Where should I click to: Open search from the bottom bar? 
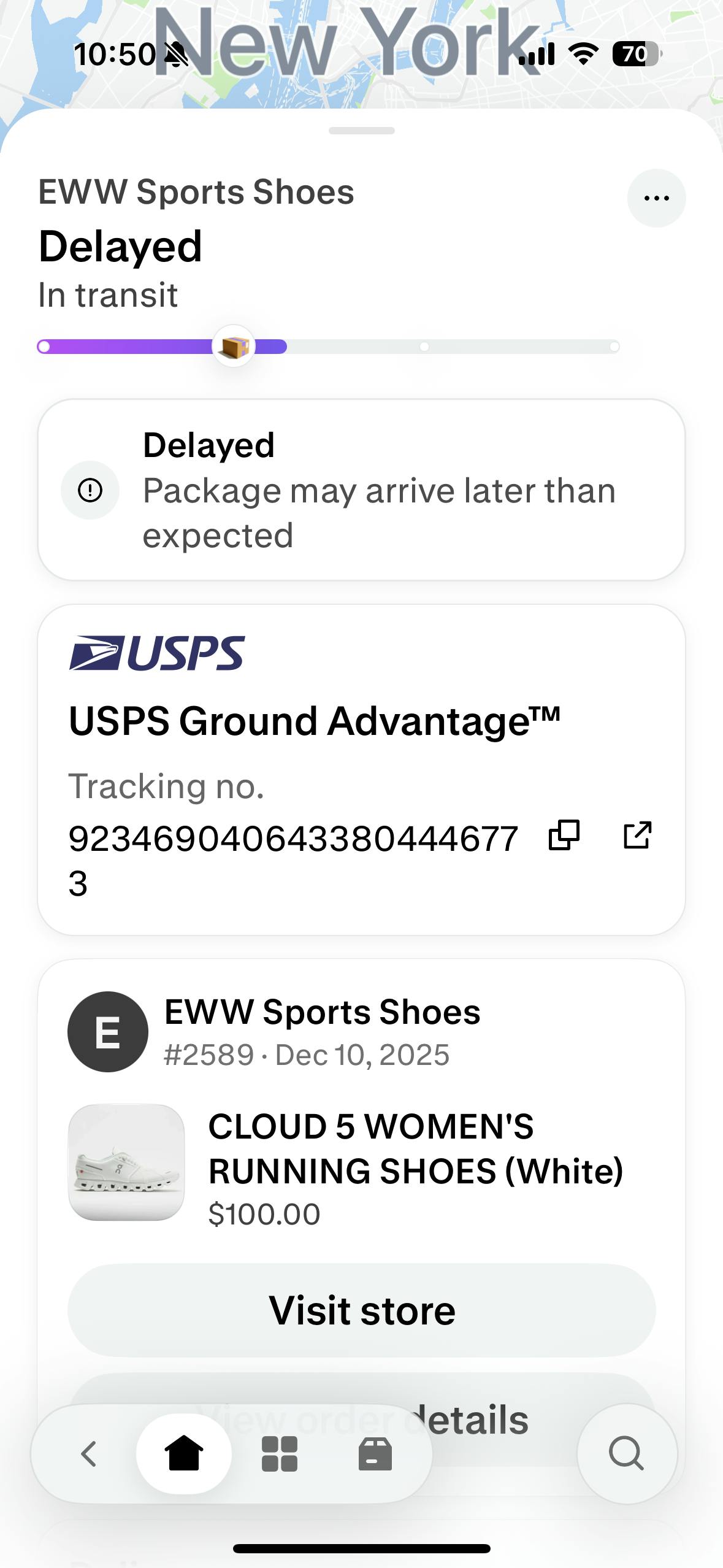coord(626,1453)
